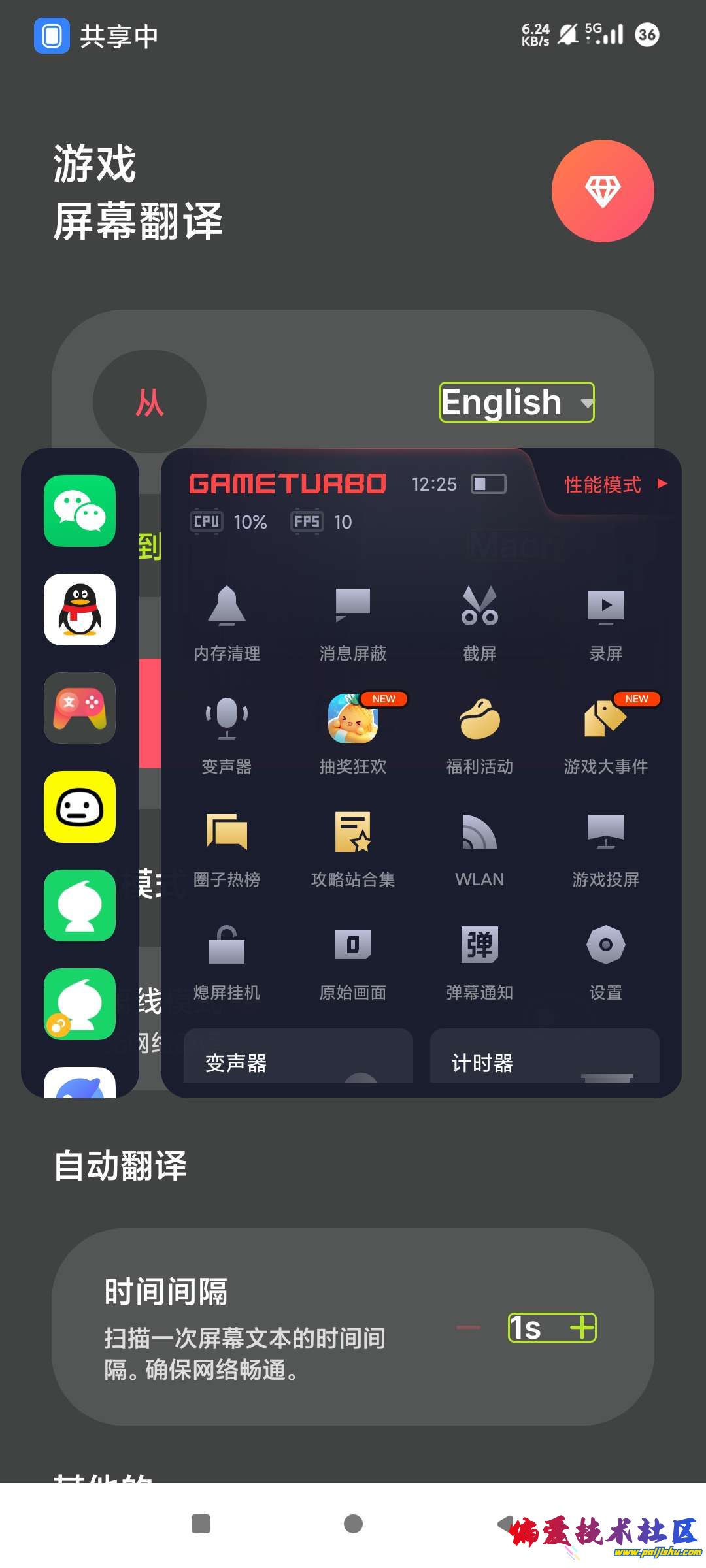Take a screenshot with 截屏
Screen dimensions: 706x1568
[479, 621]
